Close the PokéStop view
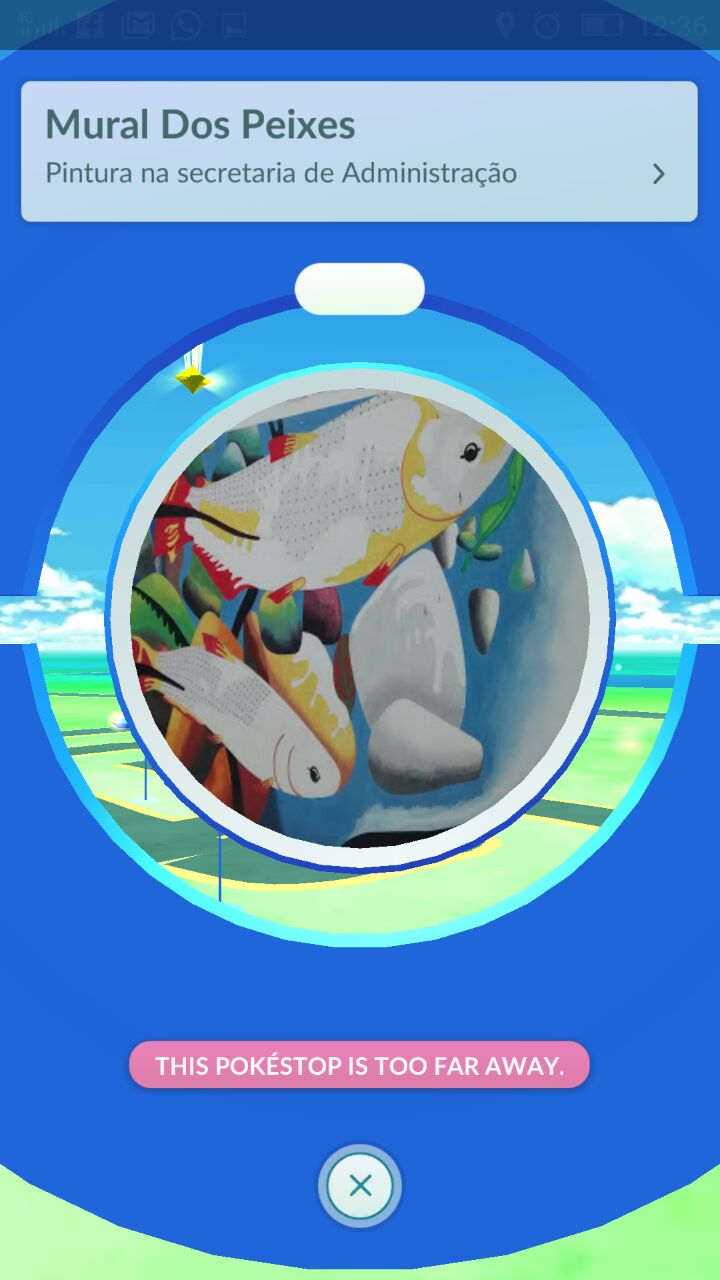The image size is (720, 1280). click(360, 1186)
